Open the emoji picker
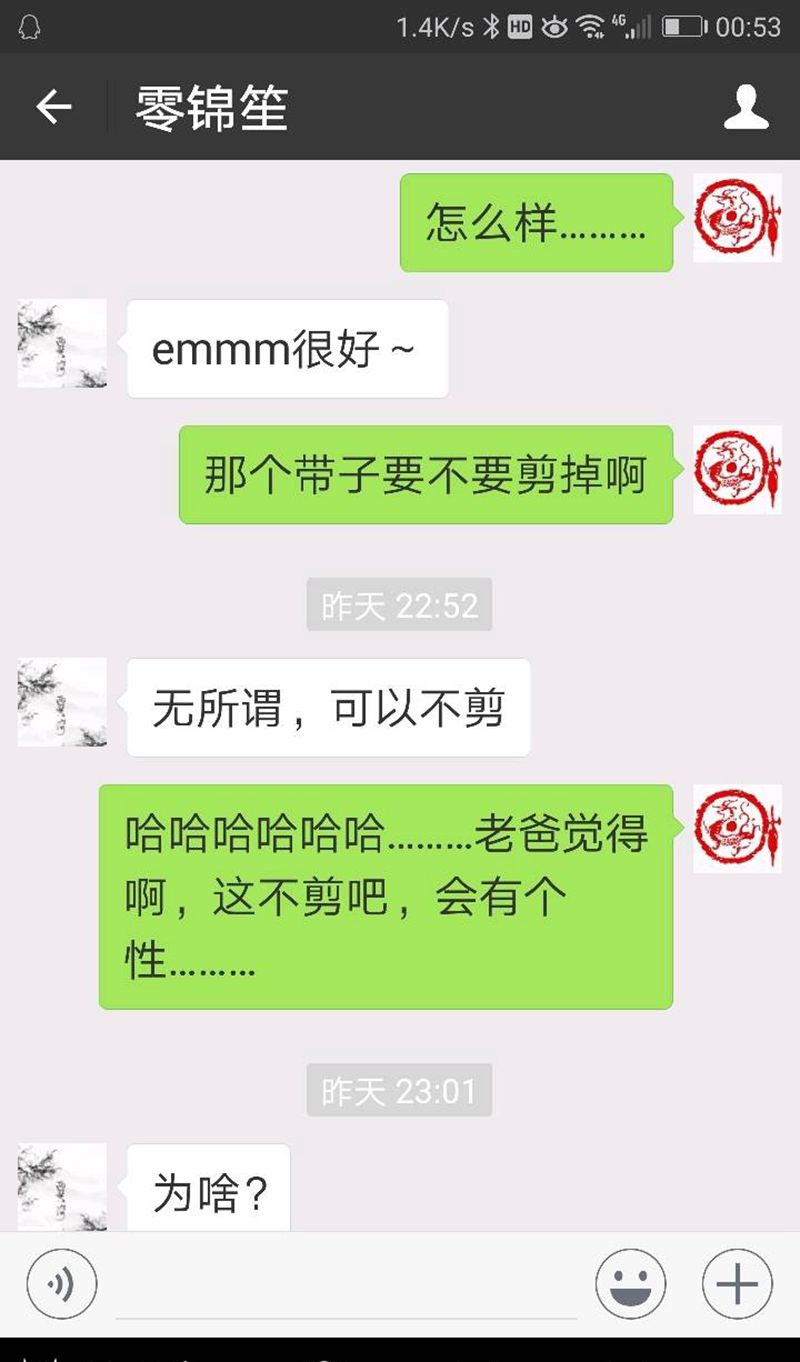The height and width of the screenshot is (1362, 800). [630, 1285]
